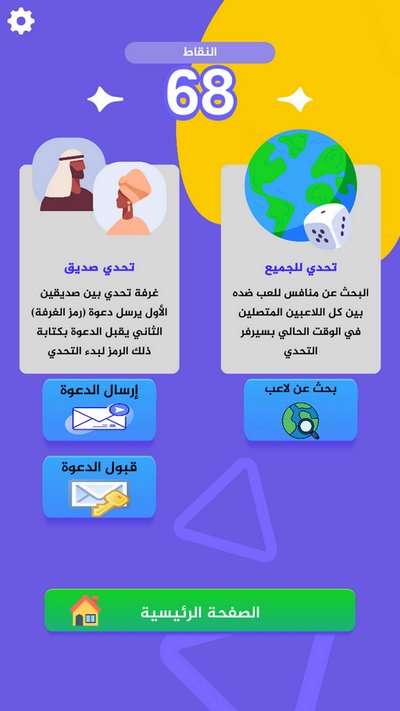Screen dimensions: 400x711
Task: Tap the إرسال الدعوة send invitation button
Action: pos(99,409)
